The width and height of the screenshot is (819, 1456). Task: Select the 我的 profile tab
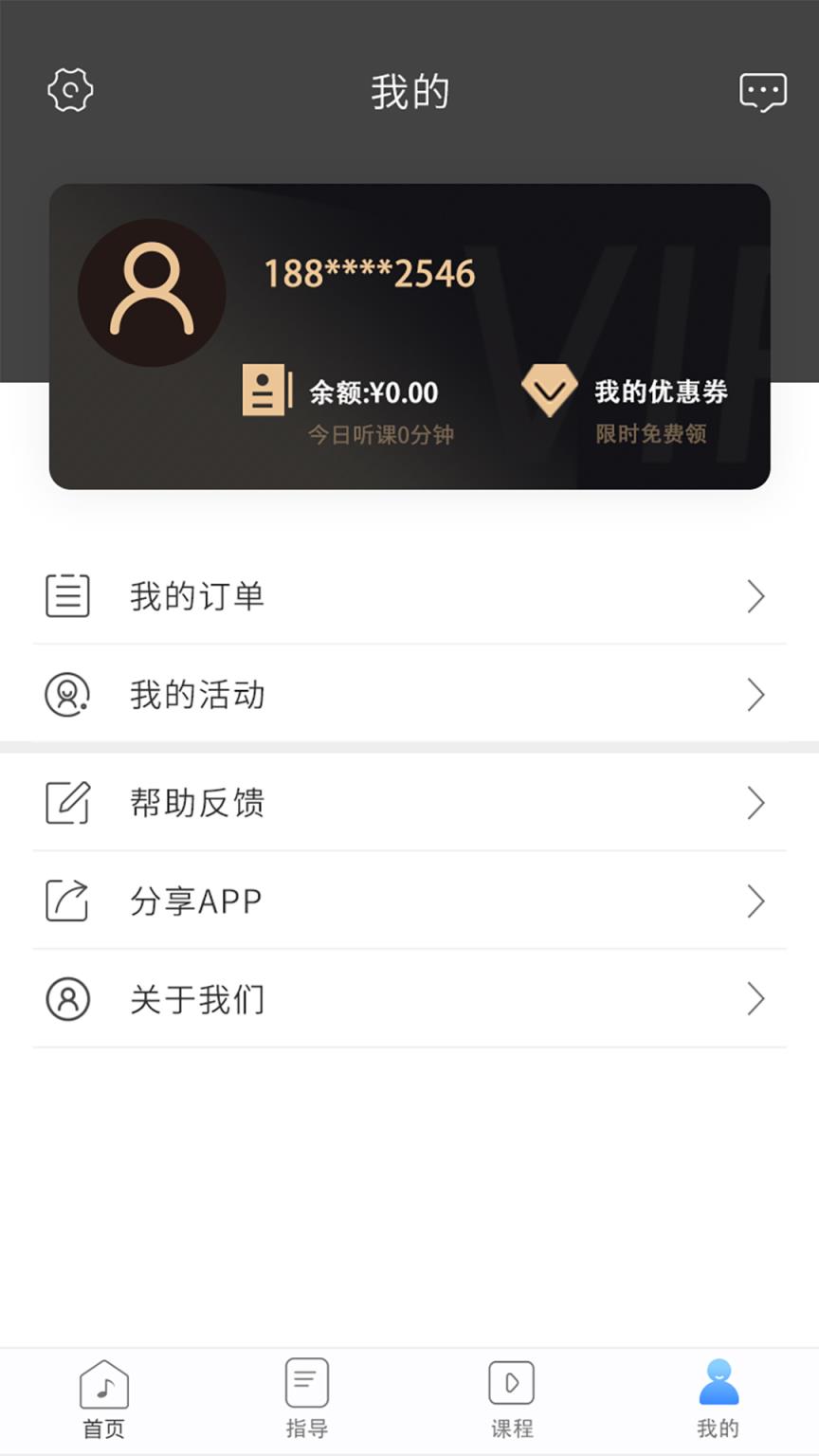tap(718, 1398)
